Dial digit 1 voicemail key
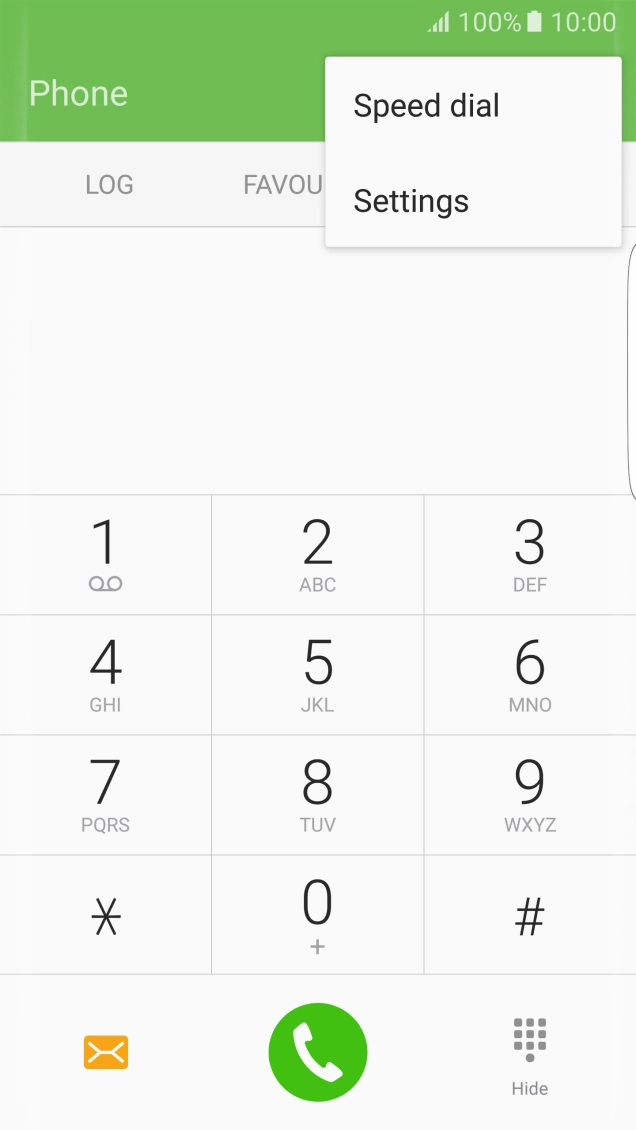 coord(105,555)
